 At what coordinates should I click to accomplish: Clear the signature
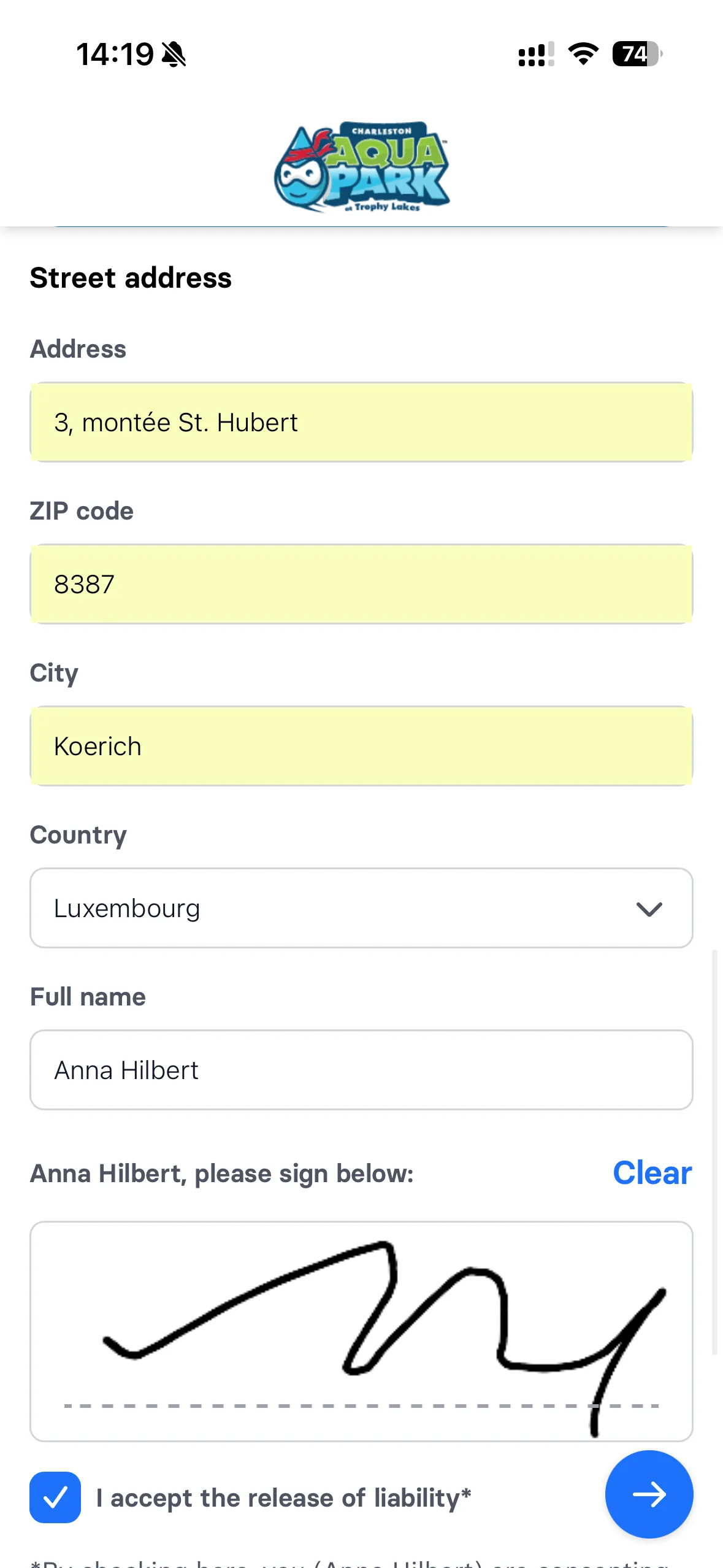coord(652,1173)
